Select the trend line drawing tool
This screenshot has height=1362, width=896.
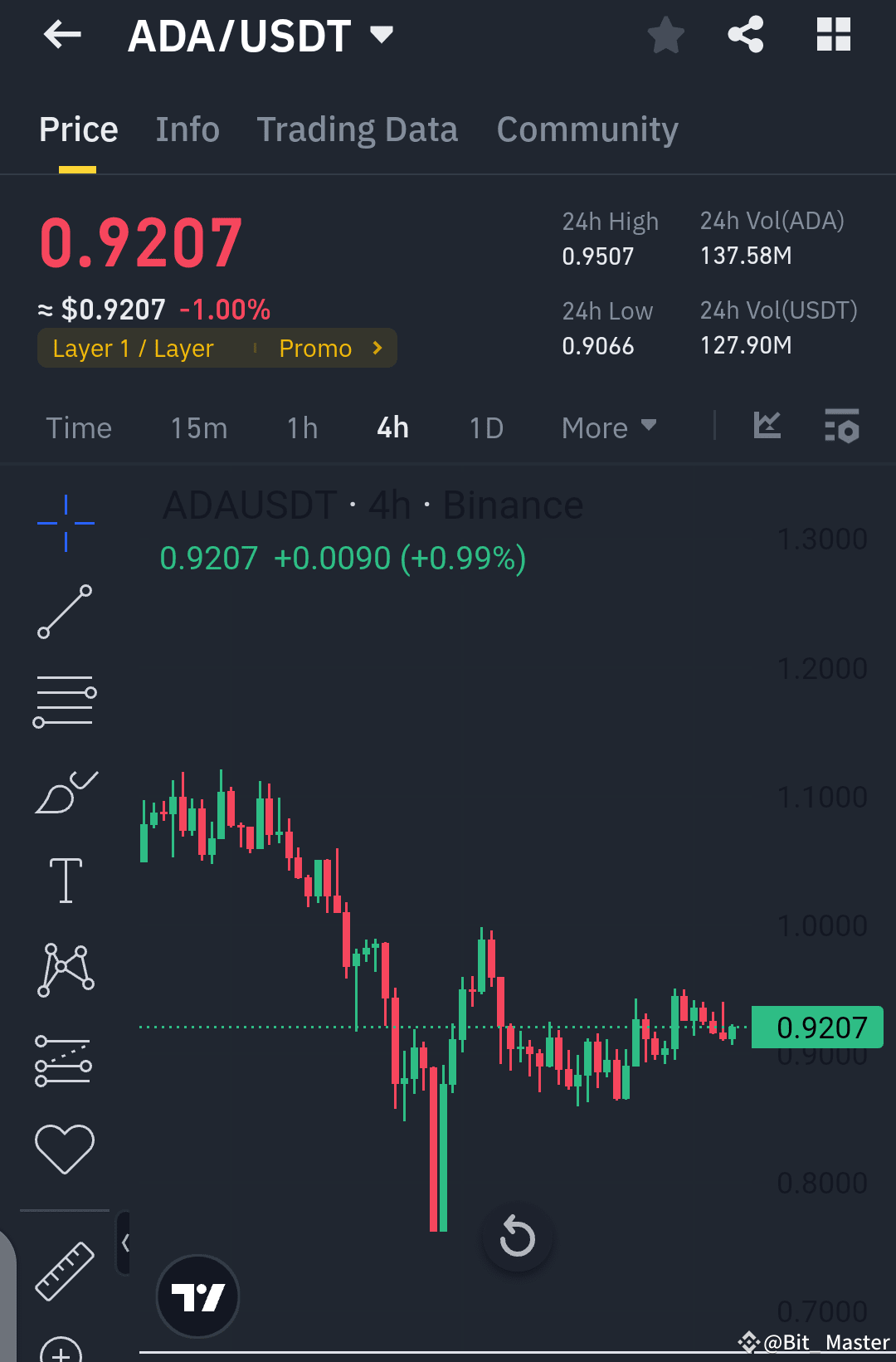(66, 612)
